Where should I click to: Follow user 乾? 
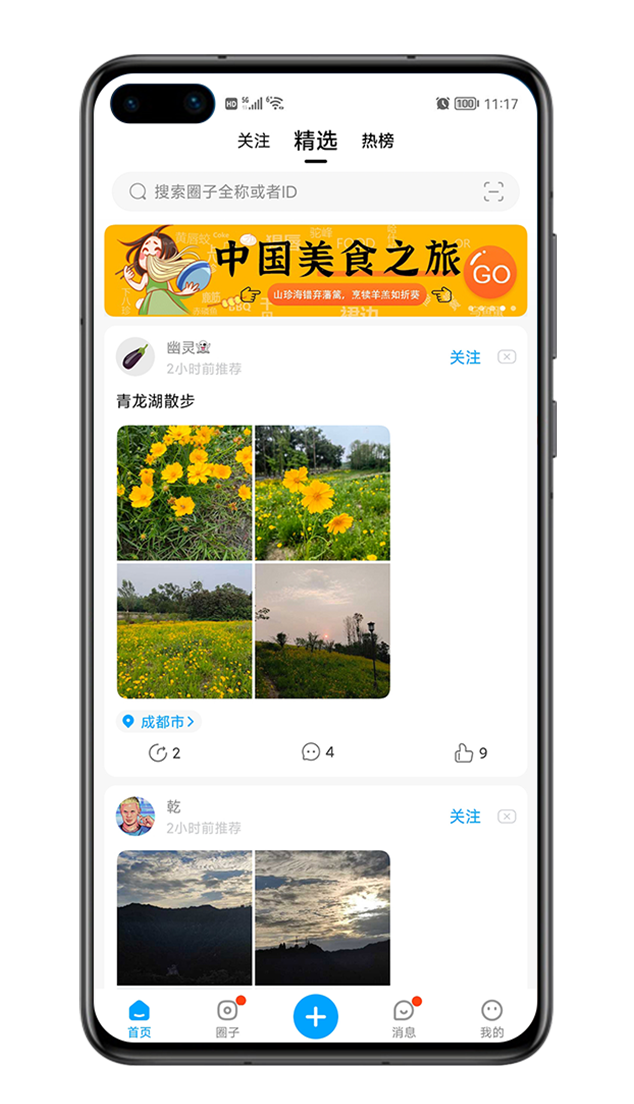point(464,817)
